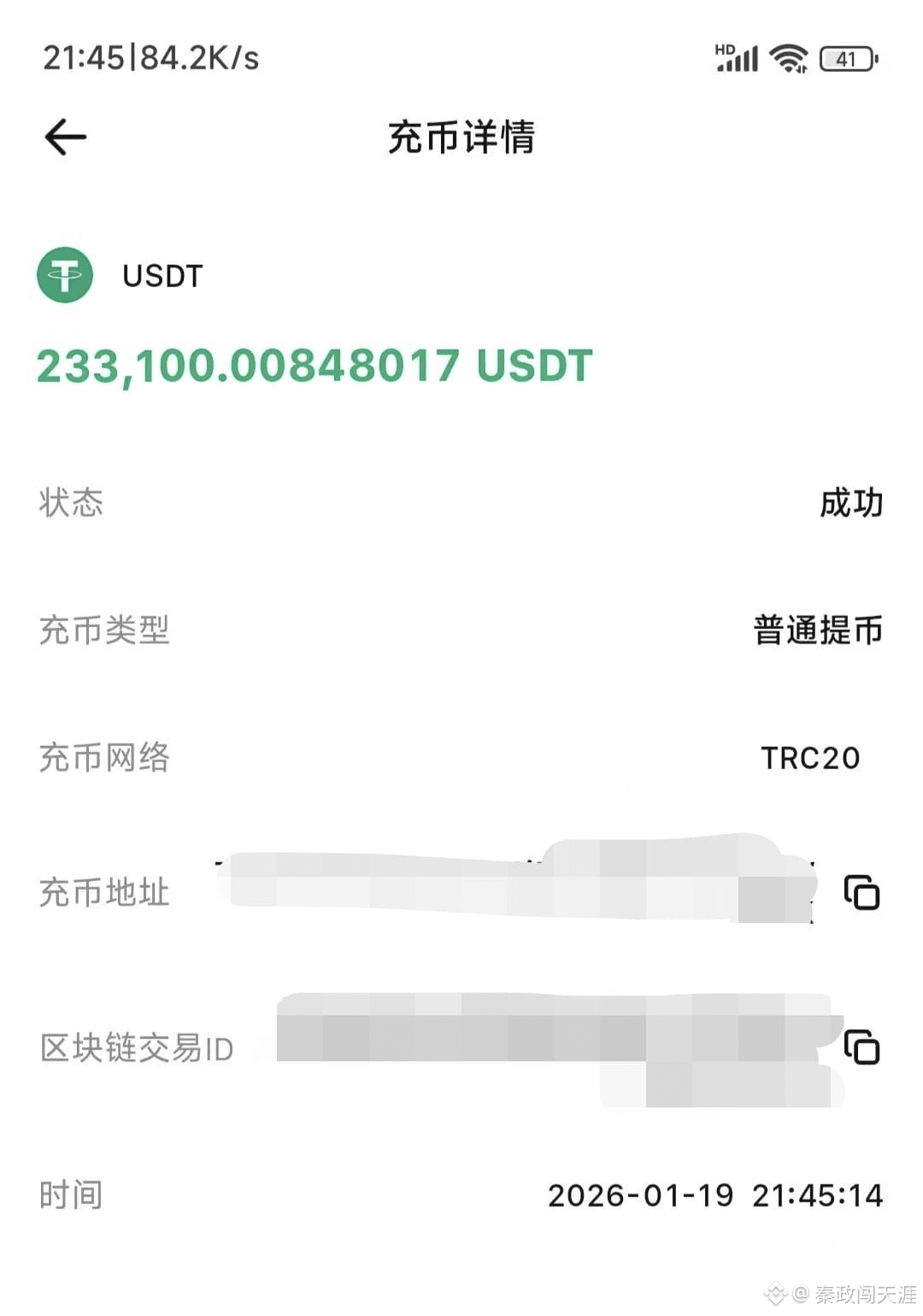
Task: Tap the timestamp 2026-01-19 21:45:14
Action: (716, 1195)
